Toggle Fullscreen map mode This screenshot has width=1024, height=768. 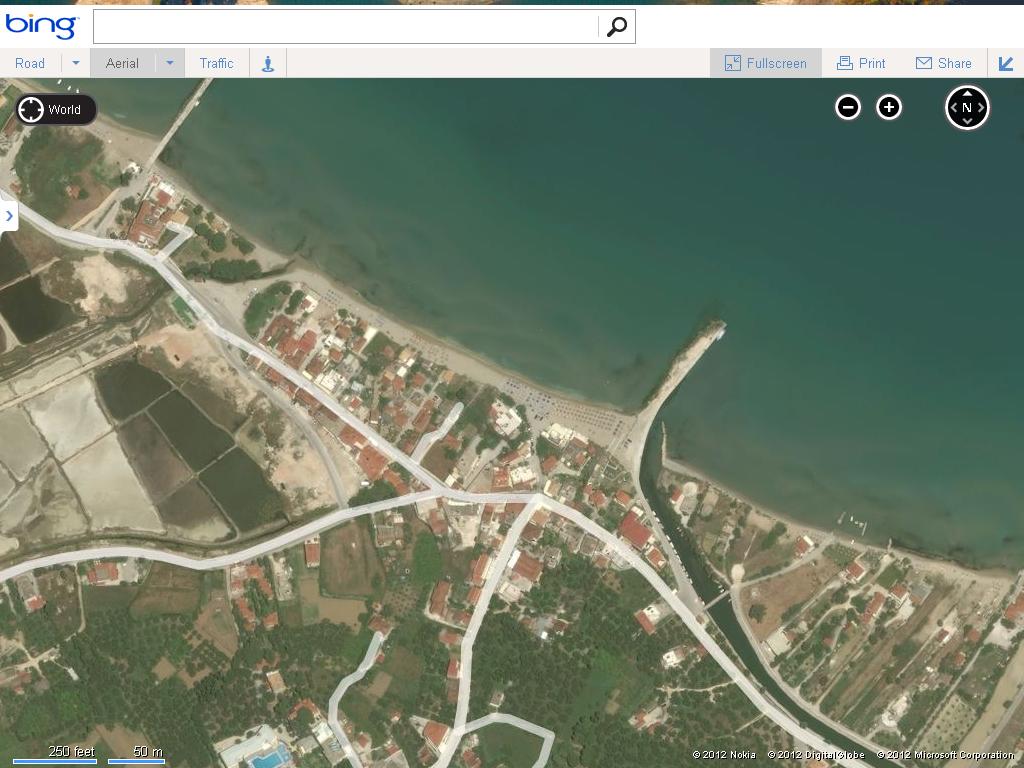pyautogui.click(x=766, y=63)
